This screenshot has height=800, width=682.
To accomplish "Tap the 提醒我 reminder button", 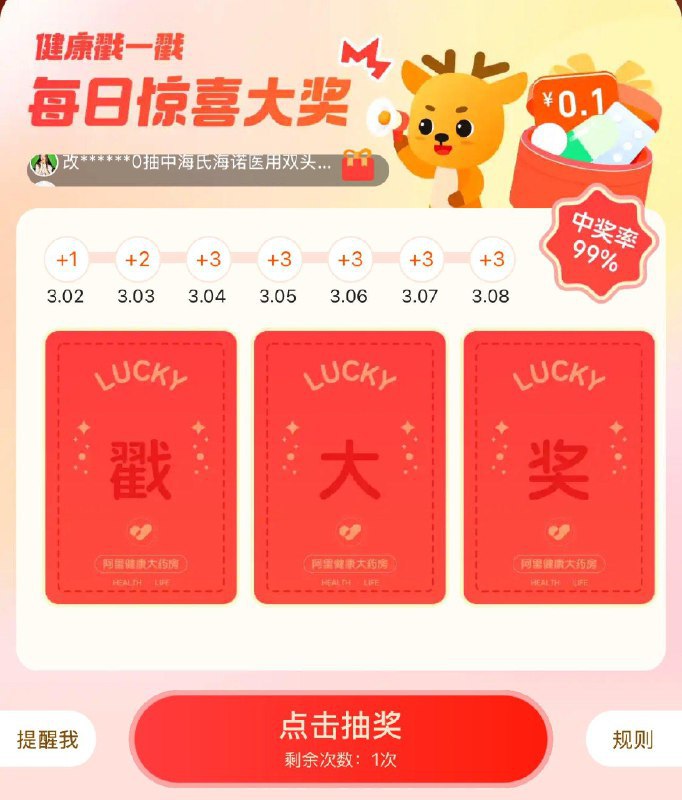I will [46, 740].
